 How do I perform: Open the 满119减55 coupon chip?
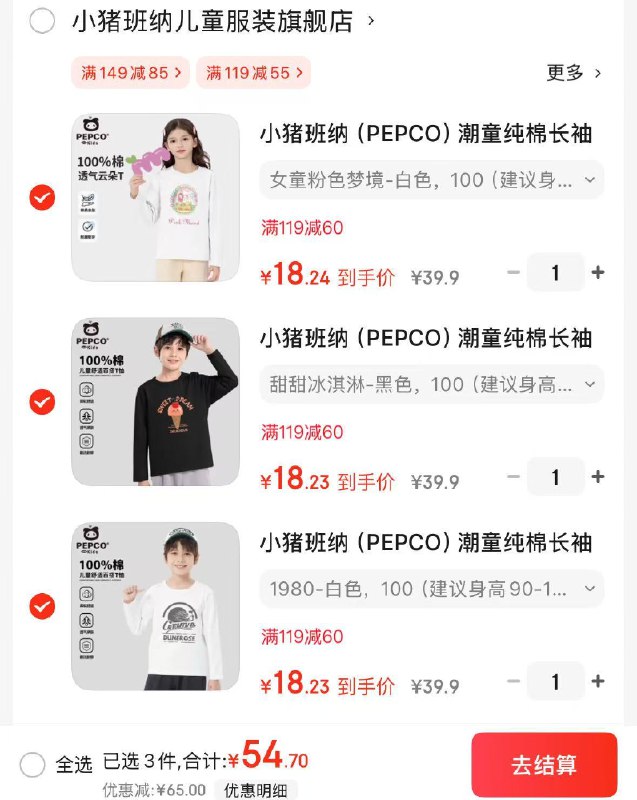pos(254,72)
